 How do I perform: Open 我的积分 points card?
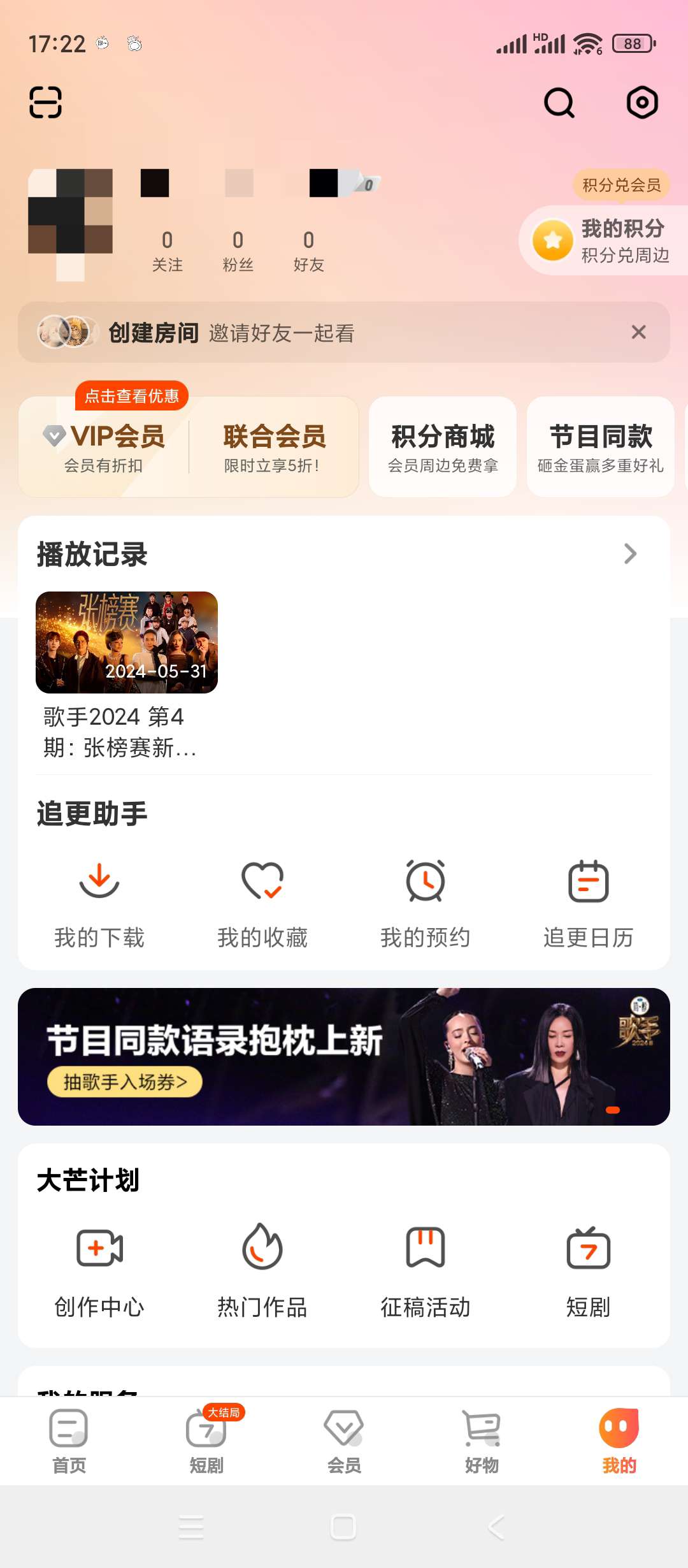pos(602,241)
